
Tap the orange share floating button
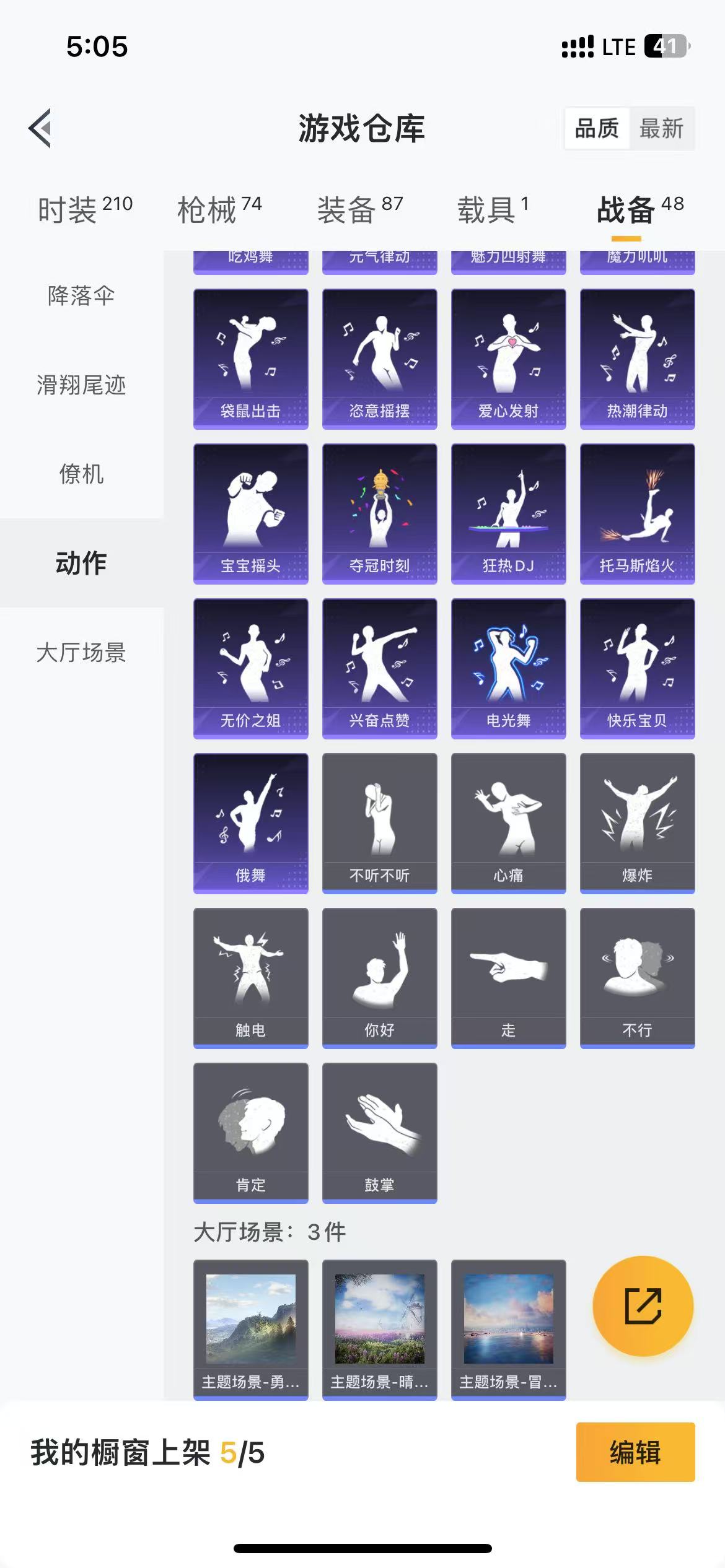pyautogui.click(x=643, y=1307)
